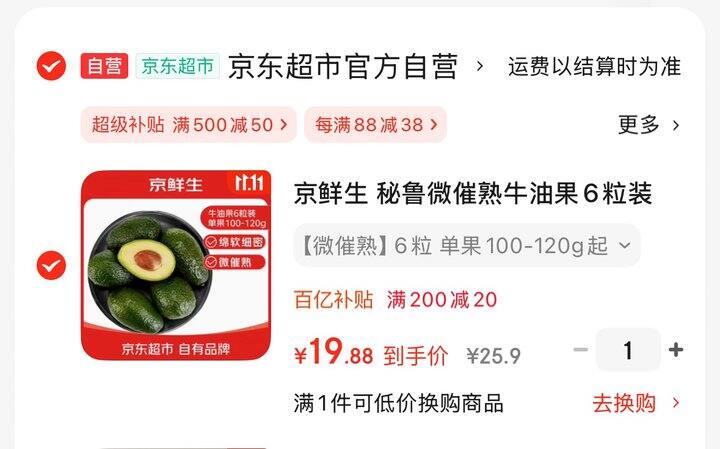720x449 pixels.
Task: Edit the avocado quantity field
Action: click(x=628, y=350)
